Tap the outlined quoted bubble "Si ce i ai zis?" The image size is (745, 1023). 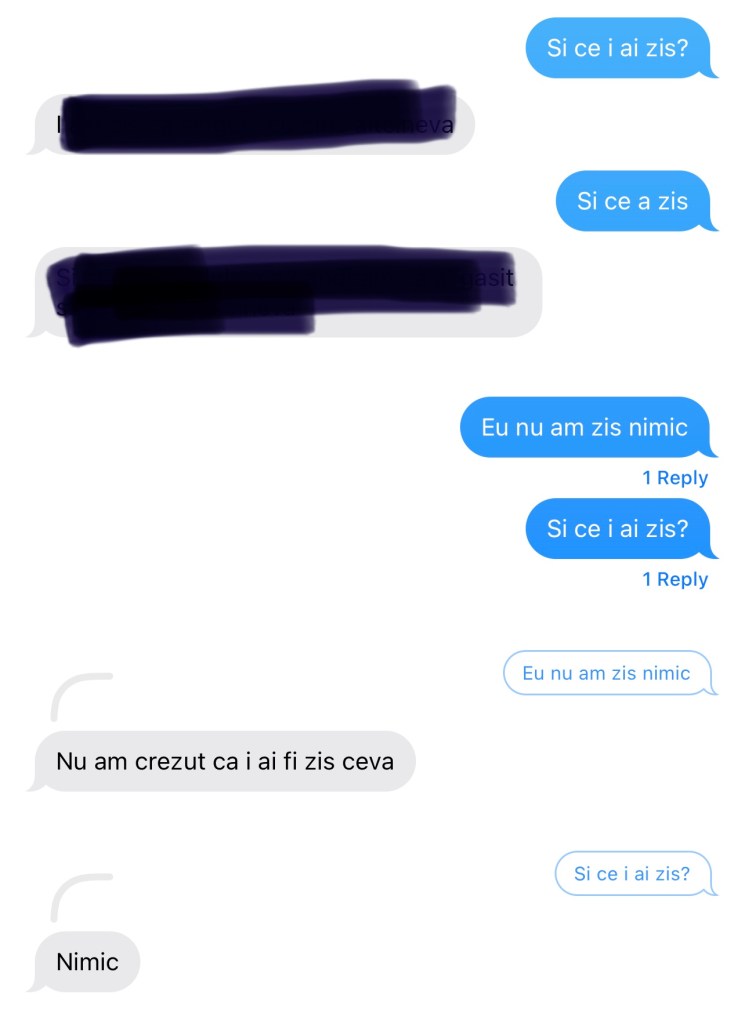pos(632,873)
